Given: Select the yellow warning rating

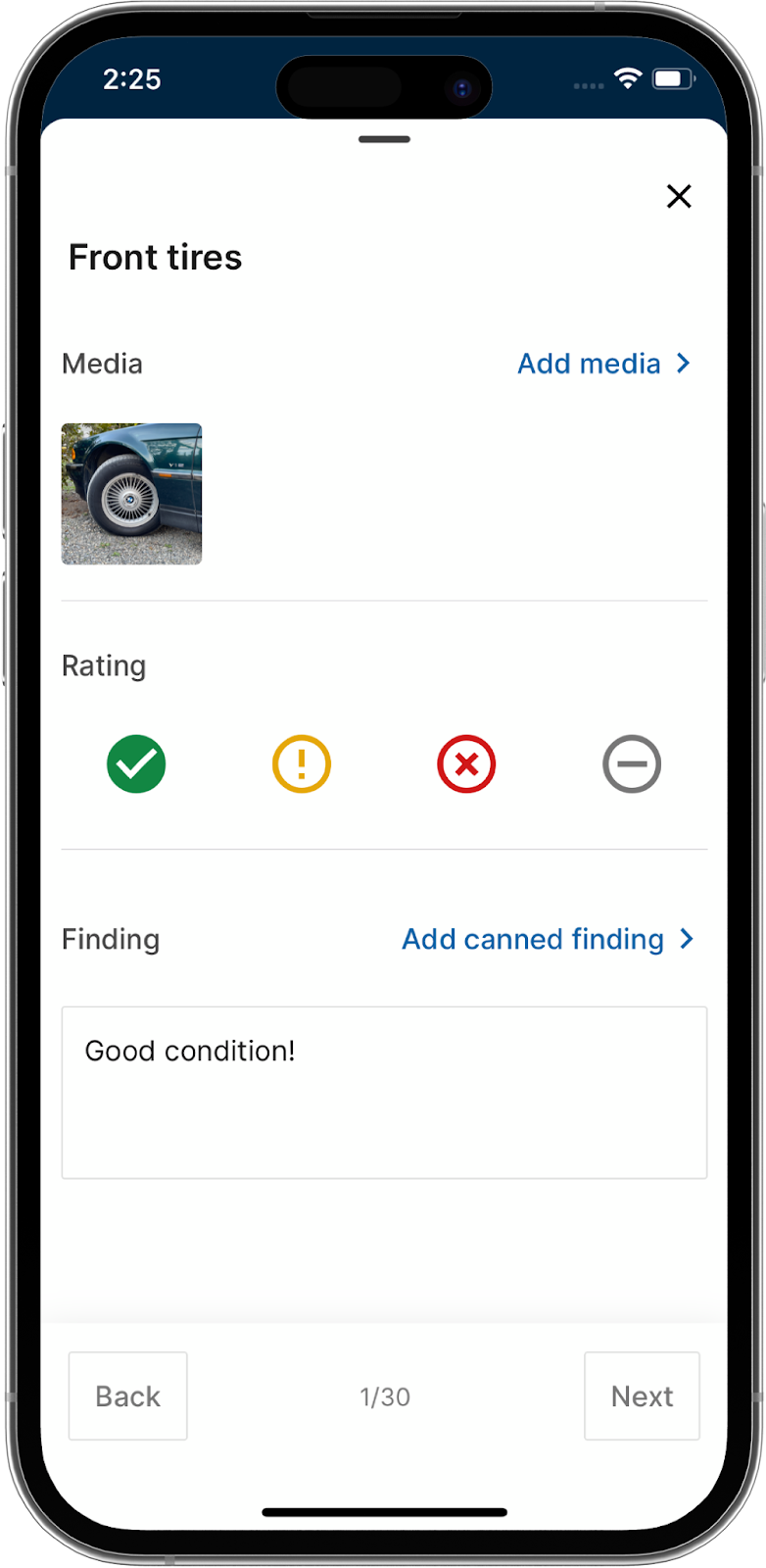Looking at the screenshot, I should (x=302, y=764).
